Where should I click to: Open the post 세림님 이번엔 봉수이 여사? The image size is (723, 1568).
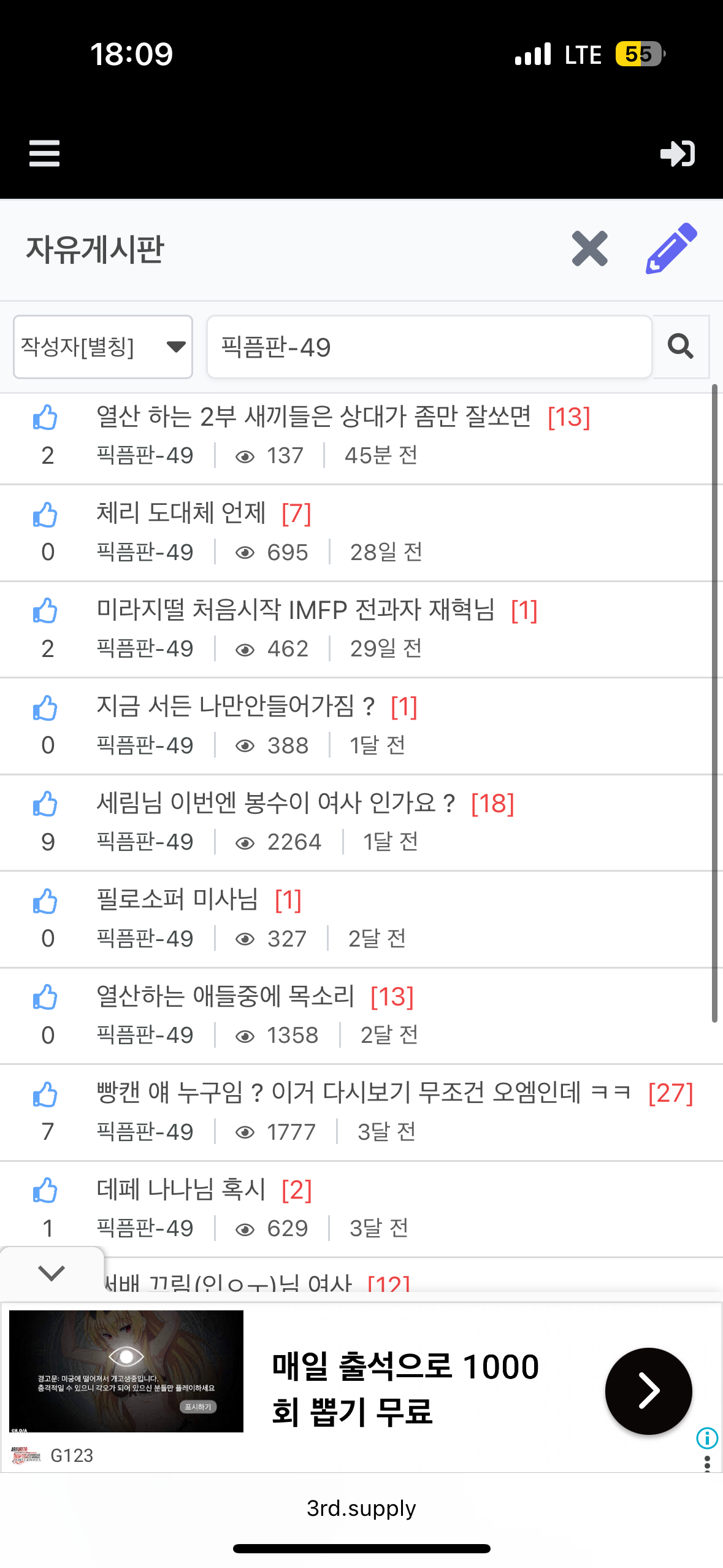pos(276,804)
